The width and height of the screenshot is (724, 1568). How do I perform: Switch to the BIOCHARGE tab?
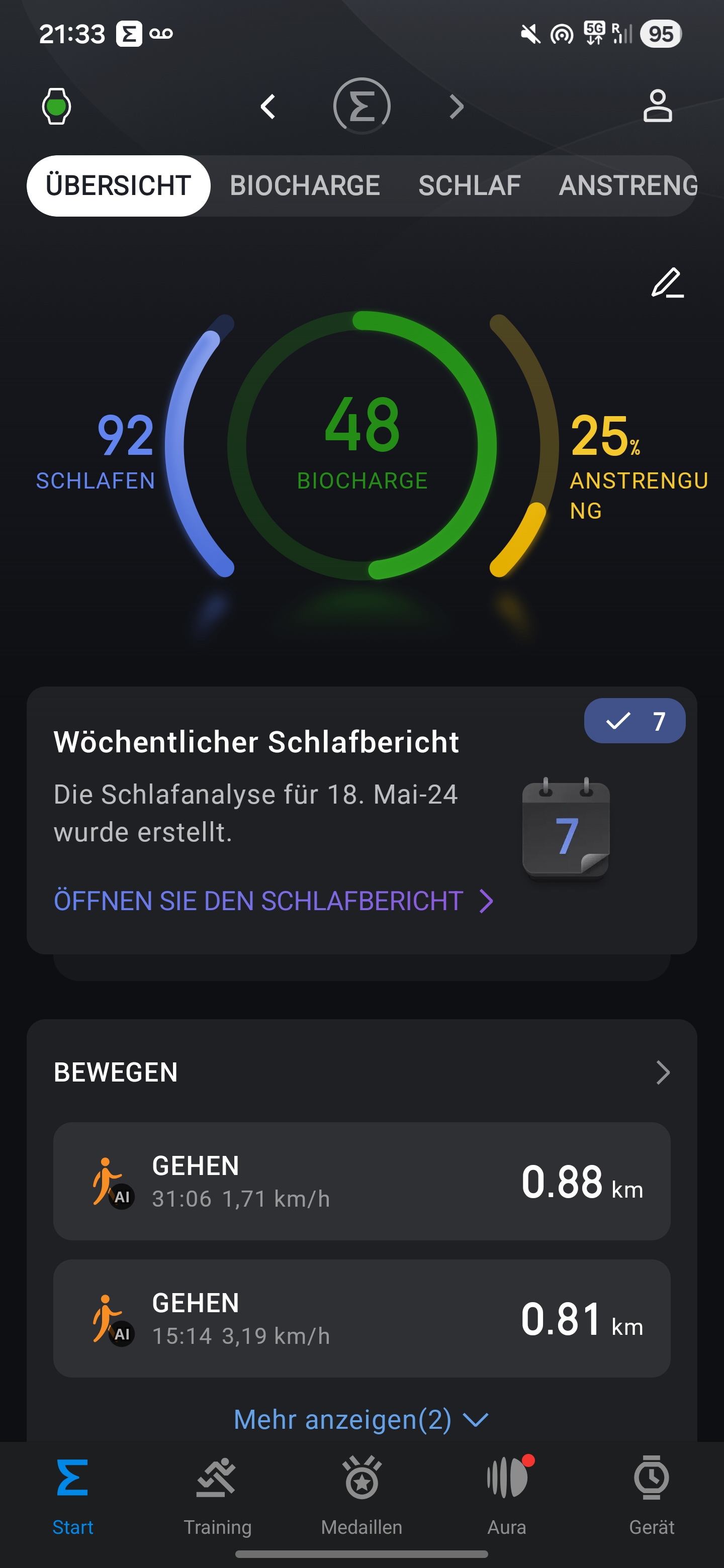305,185
